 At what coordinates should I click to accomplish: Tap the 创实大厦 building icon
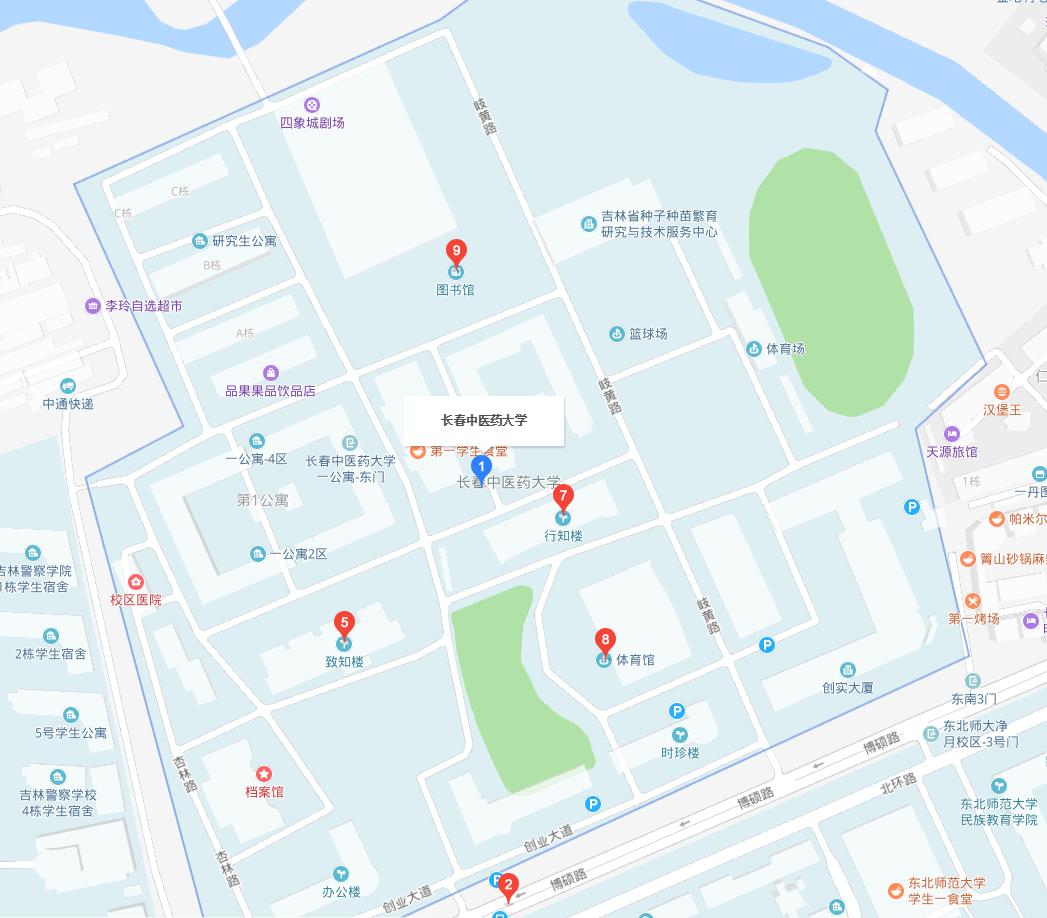click(848, 669)
